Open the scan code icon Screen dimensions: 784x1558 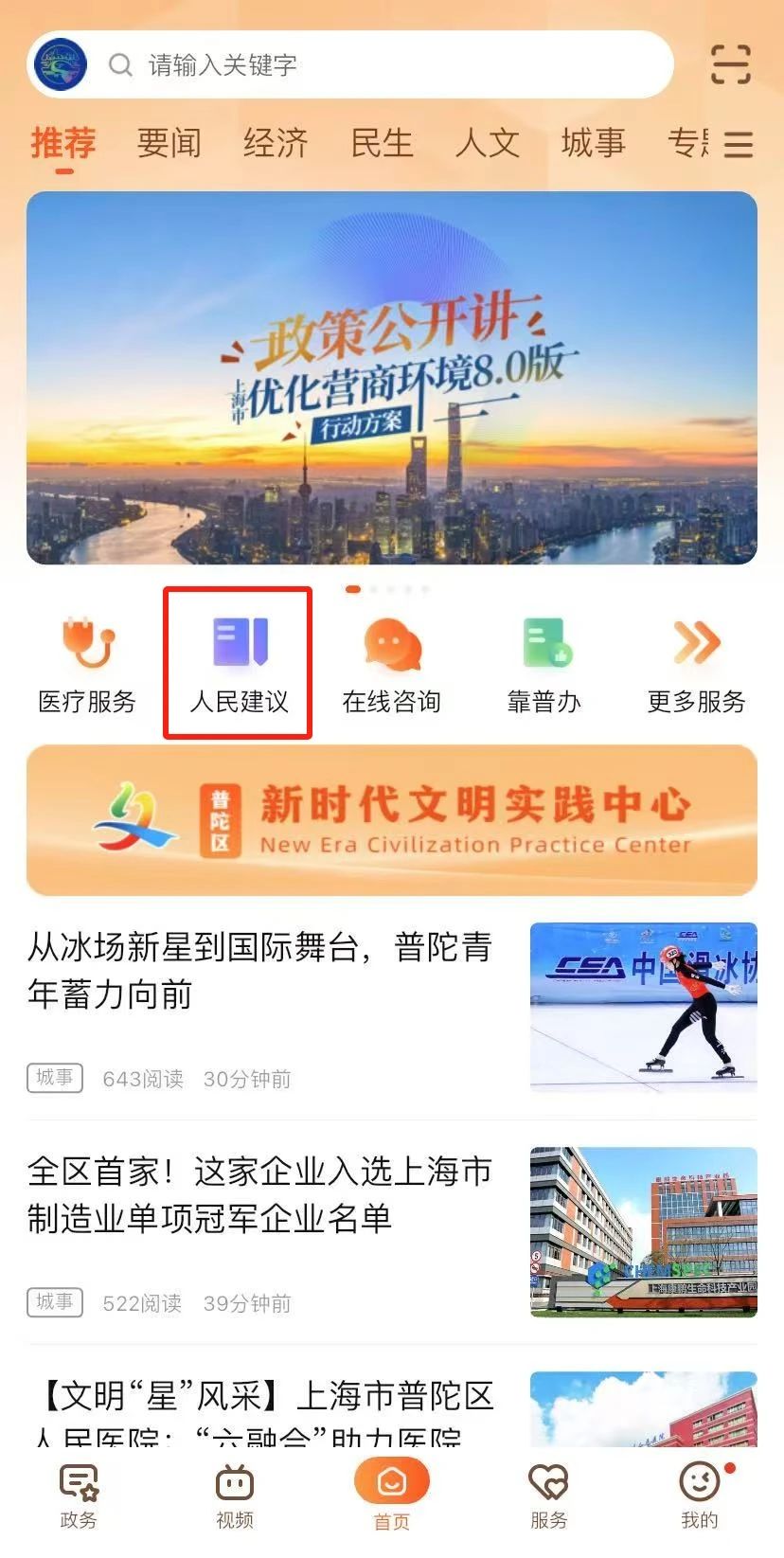click(730, 64)
